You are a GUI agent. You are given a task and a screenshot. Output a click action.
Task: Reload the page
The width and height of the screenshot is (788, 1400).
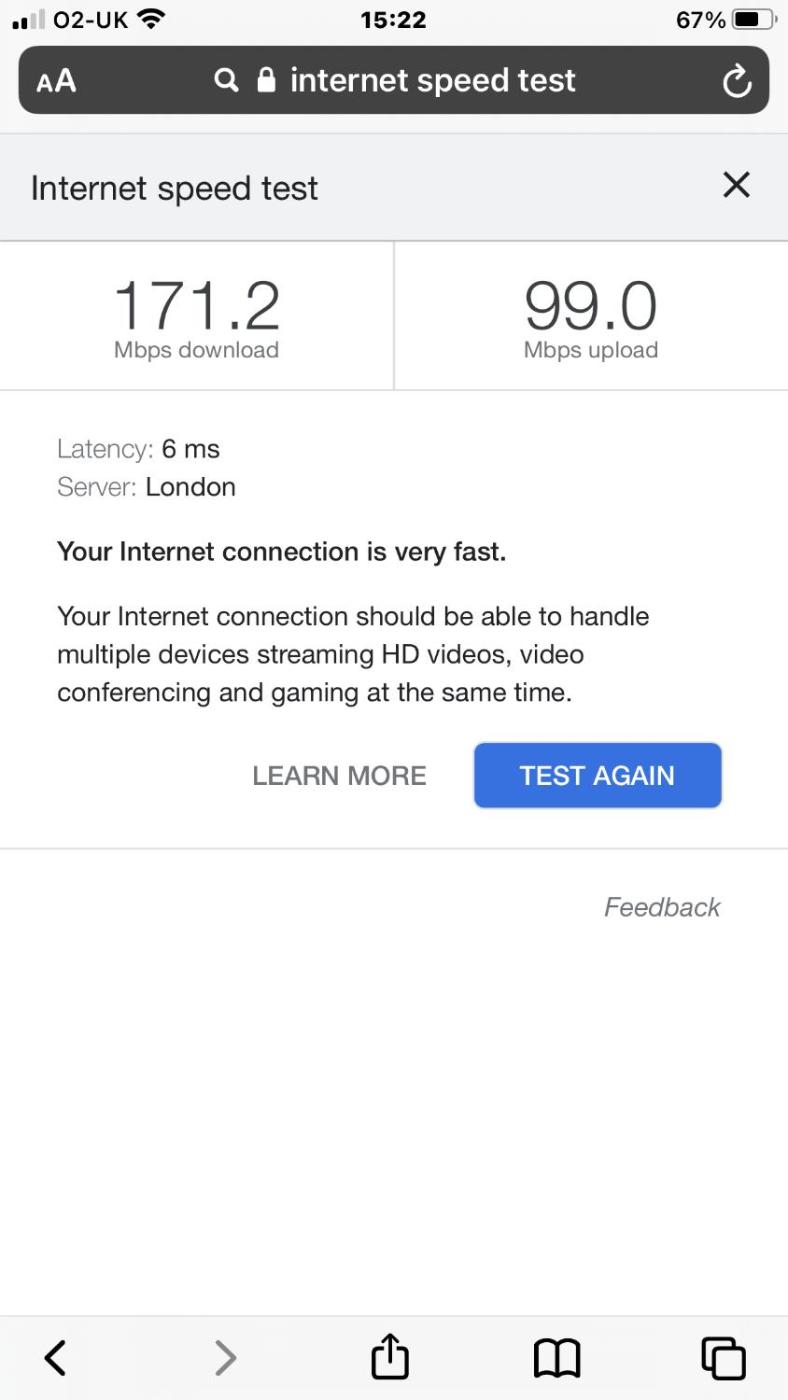(736, 81)
